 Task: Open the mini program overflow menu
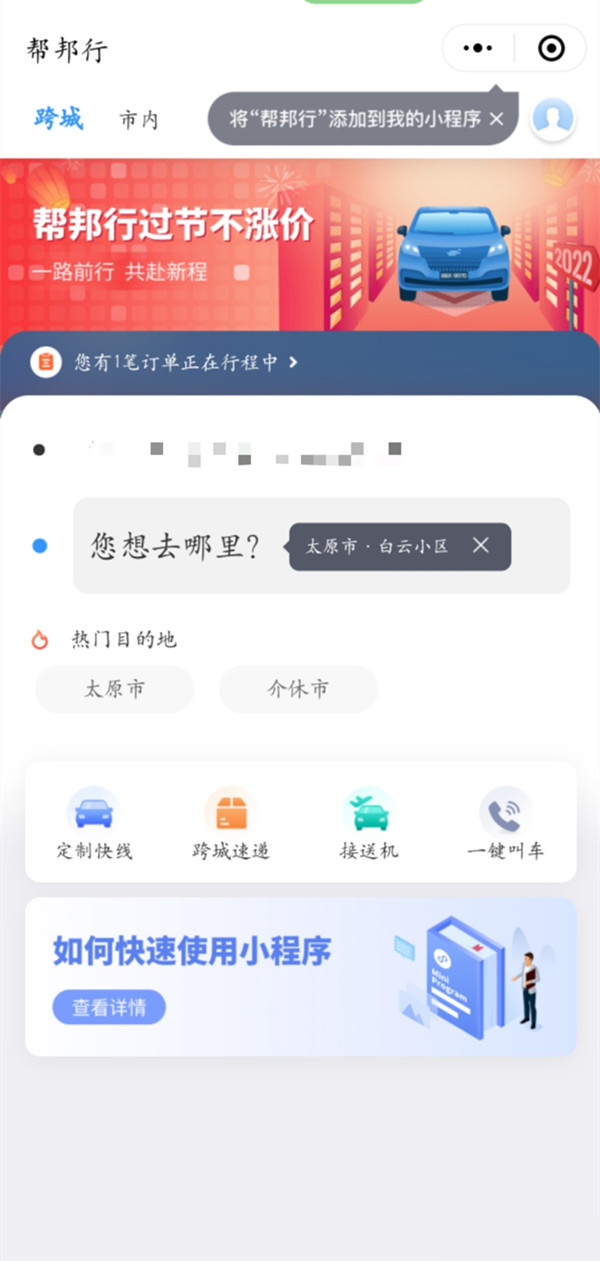tap(479, 48)
